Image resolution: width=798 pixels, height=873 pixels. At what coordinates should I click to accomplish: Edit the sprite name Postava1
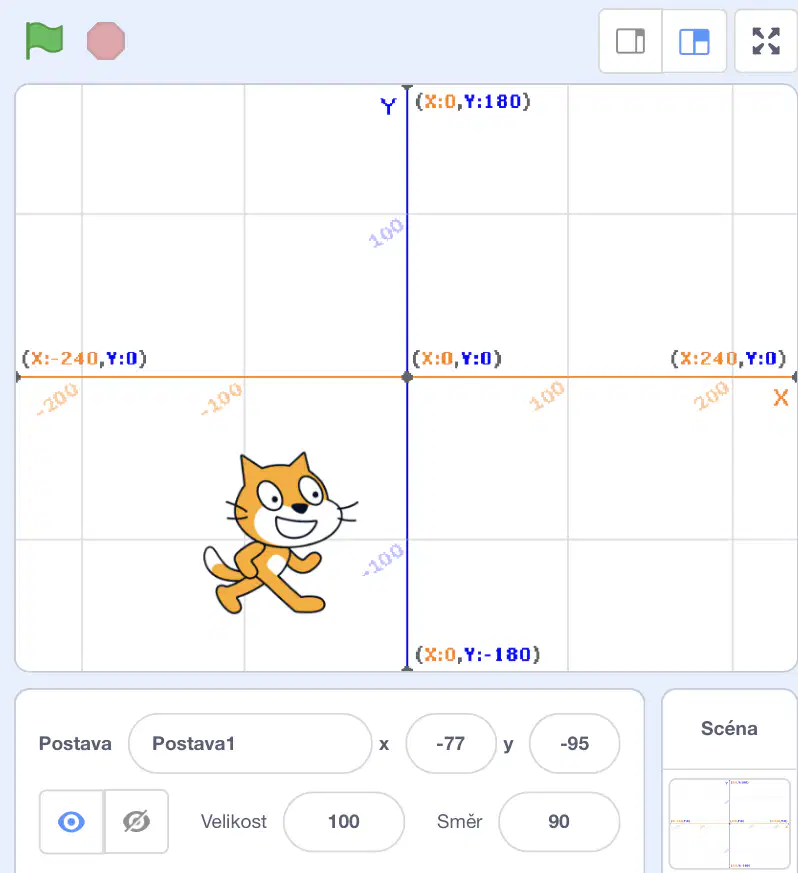coord(250,743)
